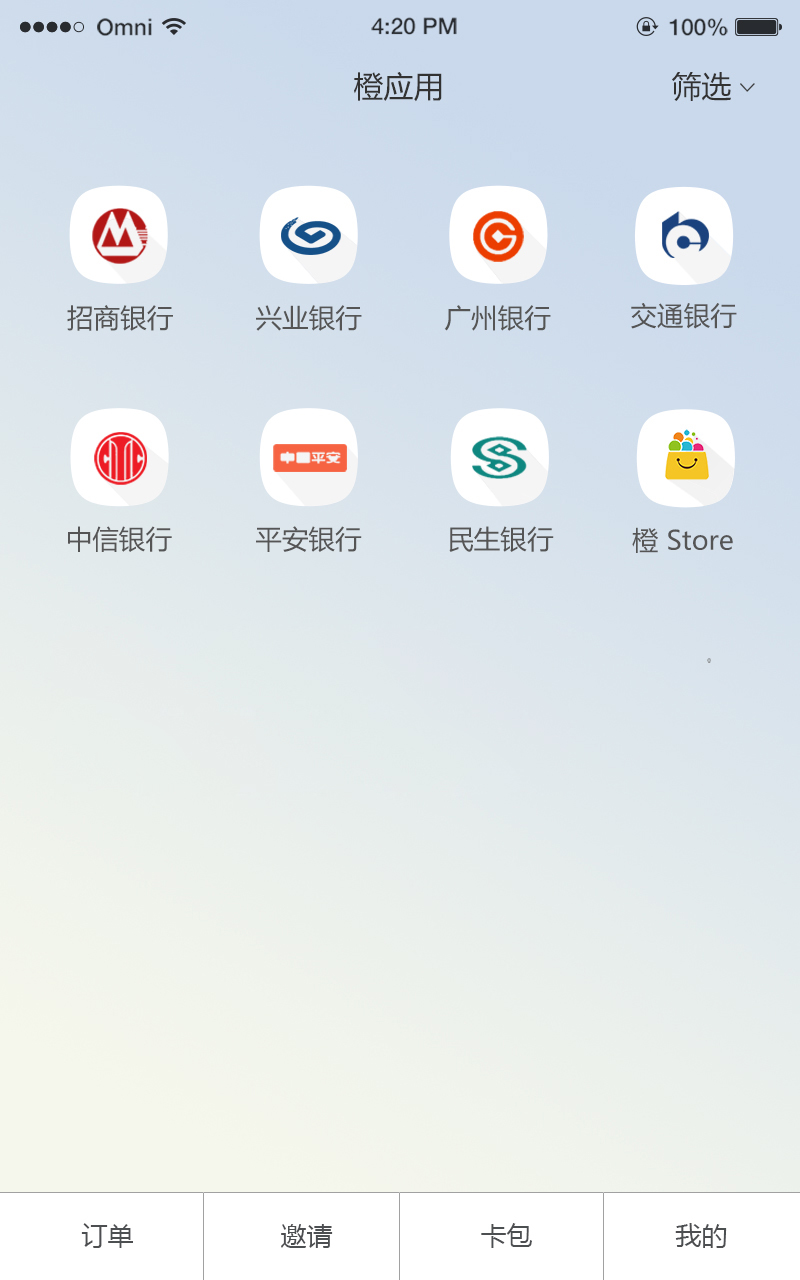The width and height of the screenshot is (800, 1280).
Task: Open the 中信银行 (CITIC Bank) icon
Action: 118,457
